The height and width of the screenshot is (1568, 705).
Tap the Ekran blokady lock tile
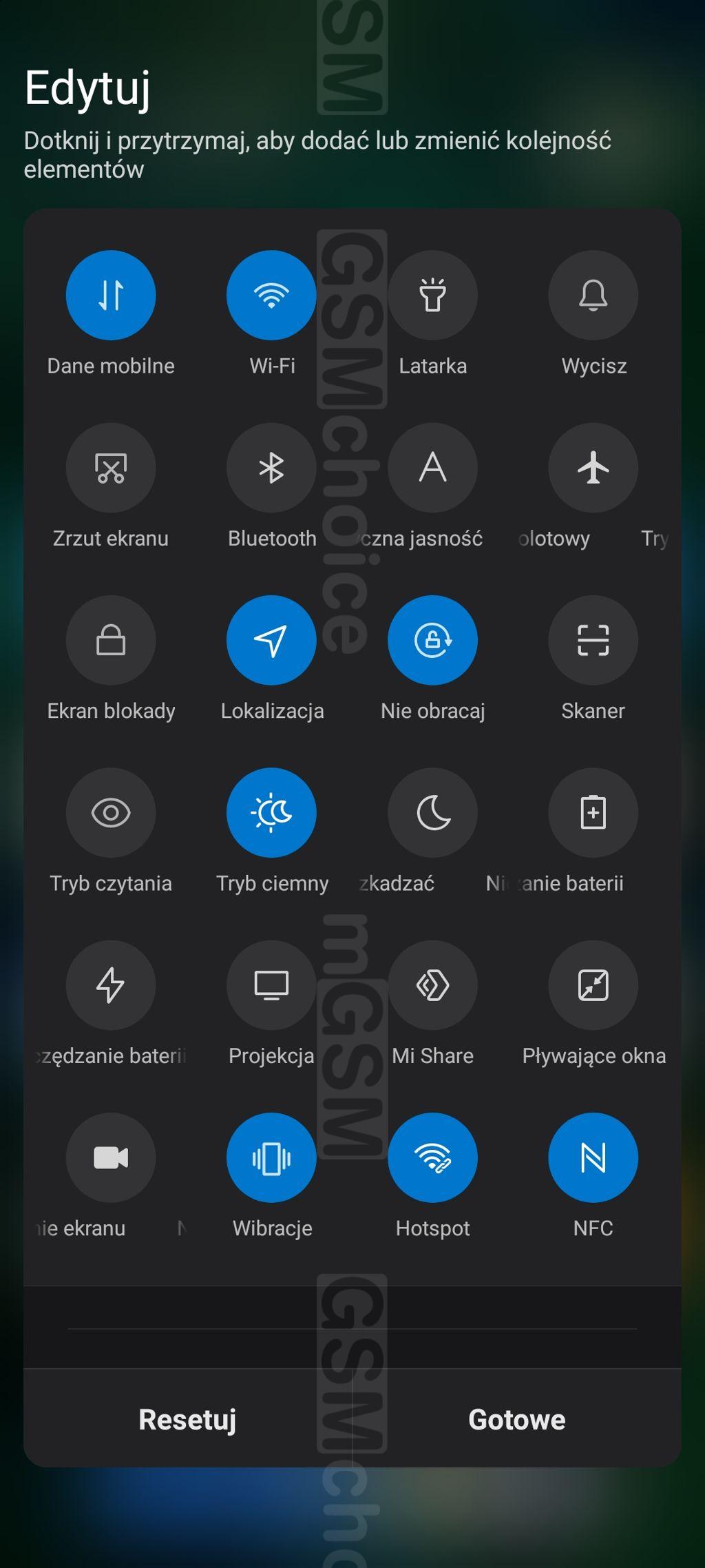point(111,640)
